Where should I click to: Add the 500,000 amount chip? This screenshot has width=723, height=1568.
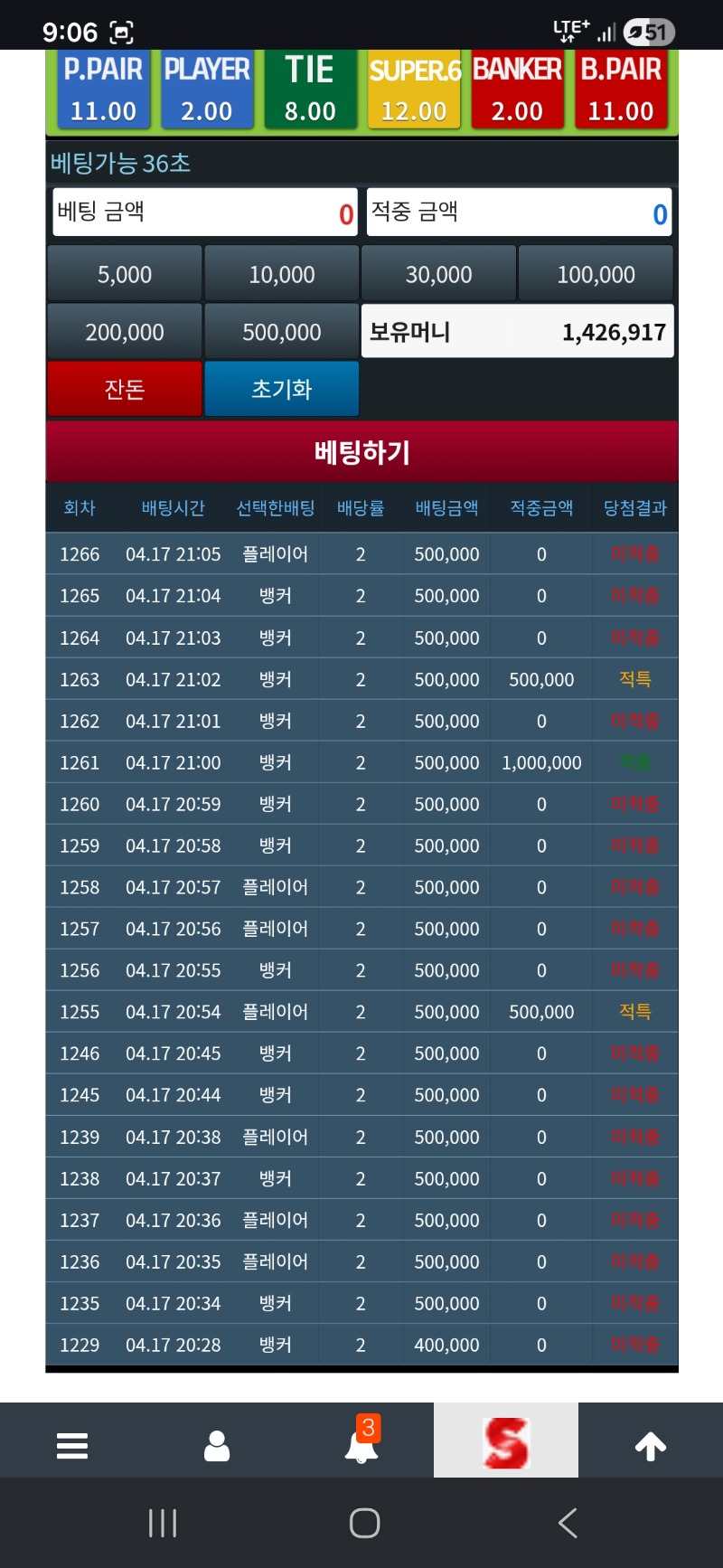282,332
